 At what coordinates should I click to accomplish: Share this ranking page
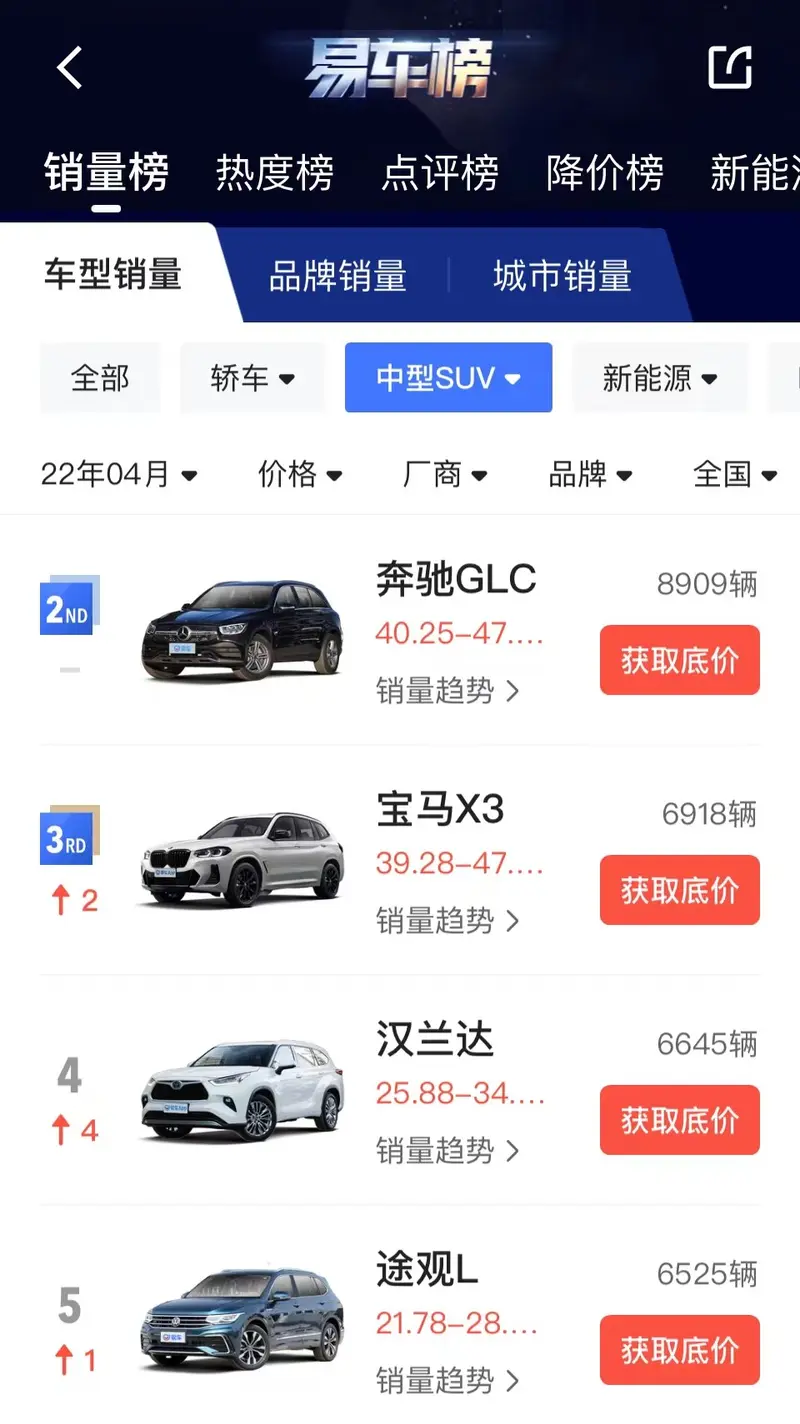click(729, 67)
